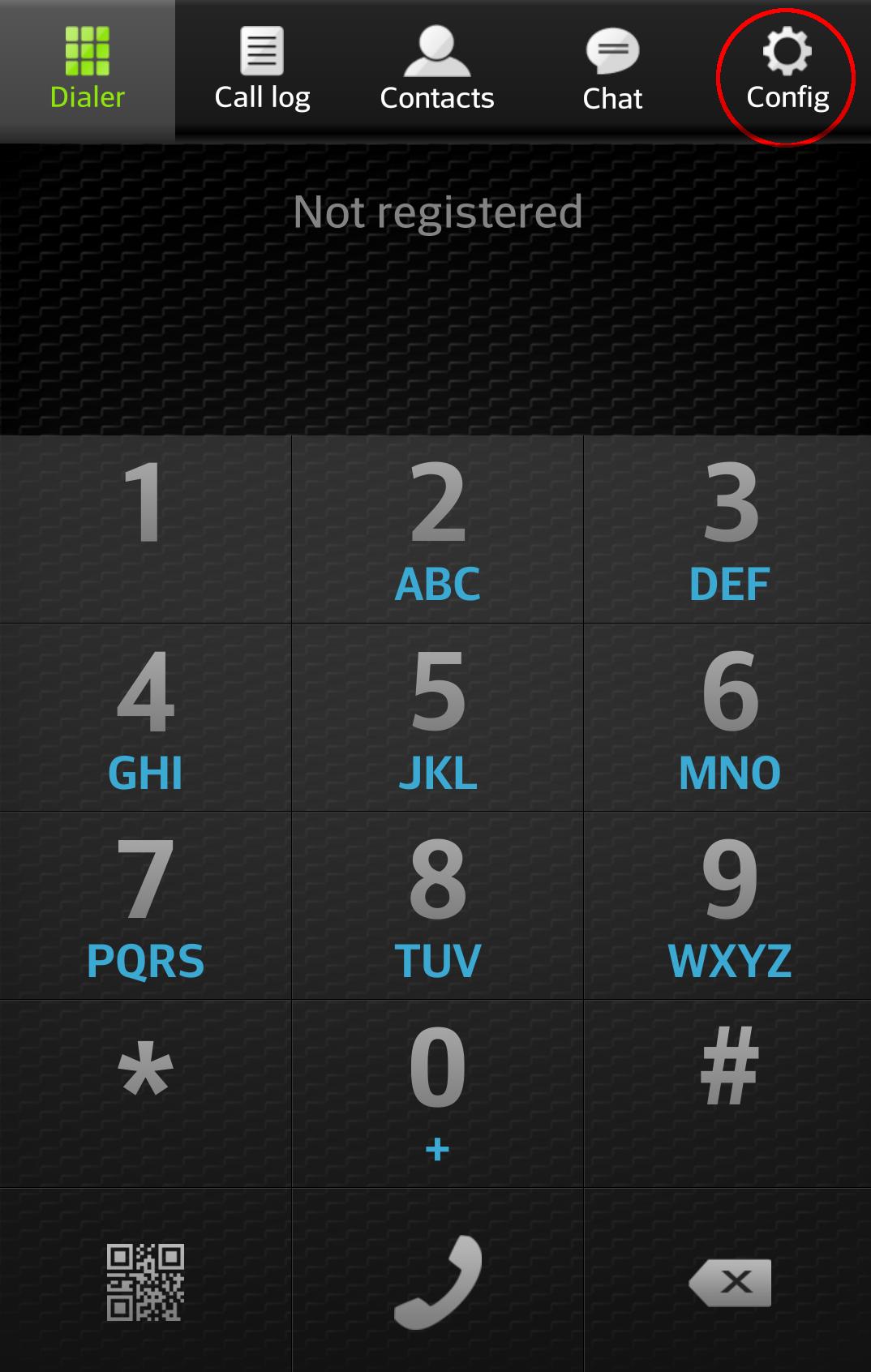This screenshot has height=1372, width=871.
Task: Tap the asterisk key
Action: tap(145, 1094)
